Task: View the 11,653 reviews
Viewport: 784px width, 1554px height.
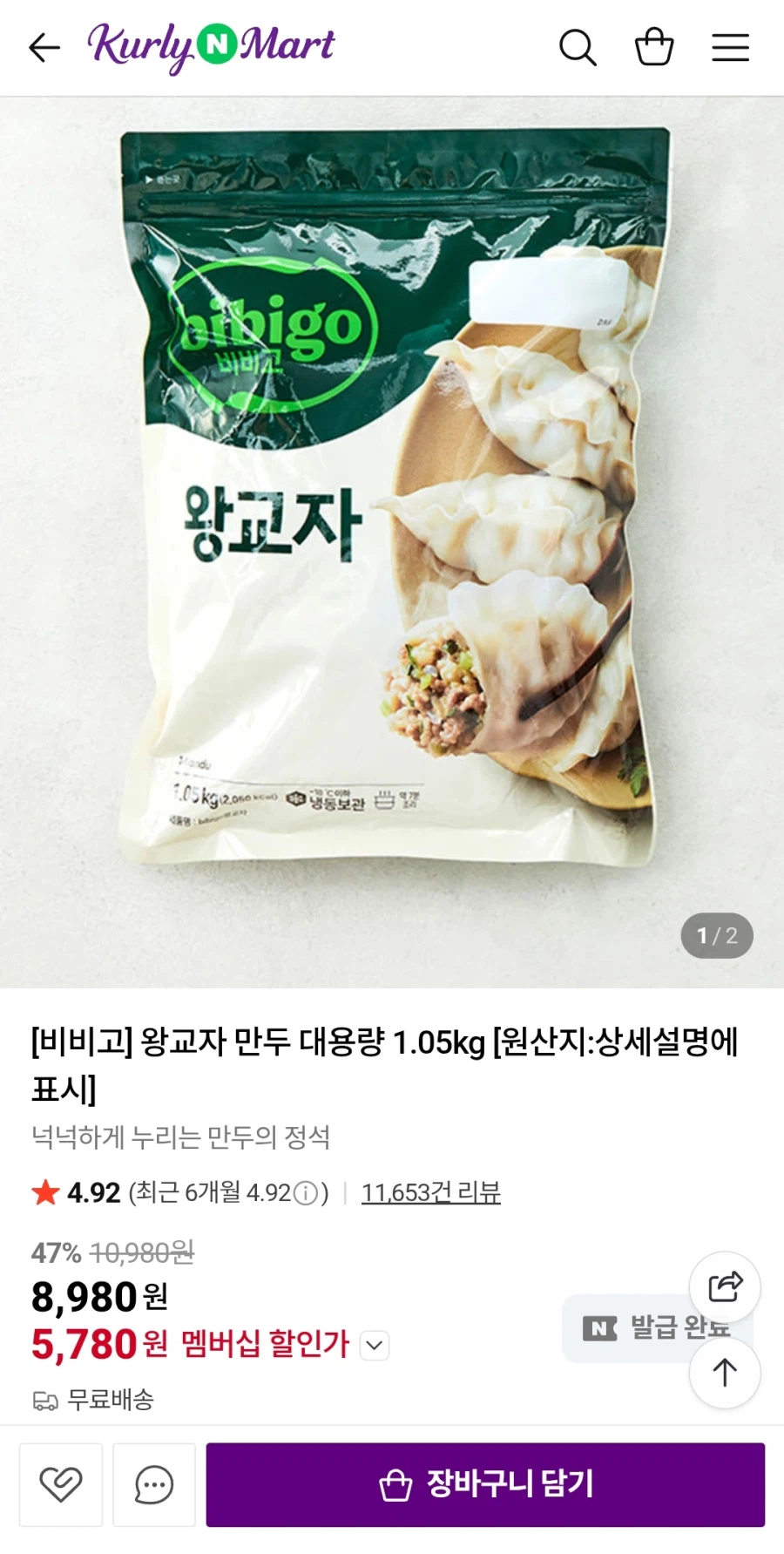Action: coord(431,1191)
